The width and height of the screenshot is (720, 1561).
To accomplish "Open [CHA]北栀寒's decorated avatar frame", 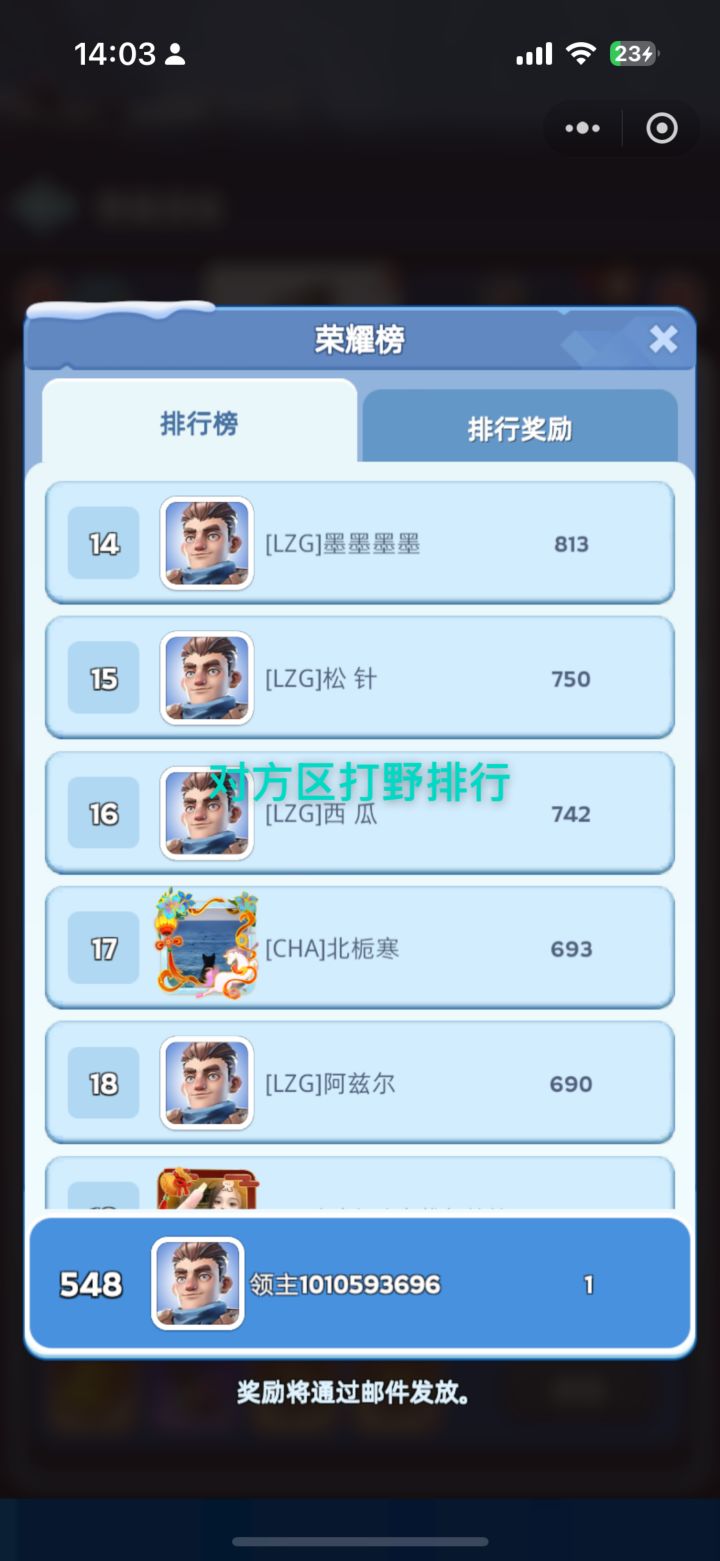I will click(206, 948).
